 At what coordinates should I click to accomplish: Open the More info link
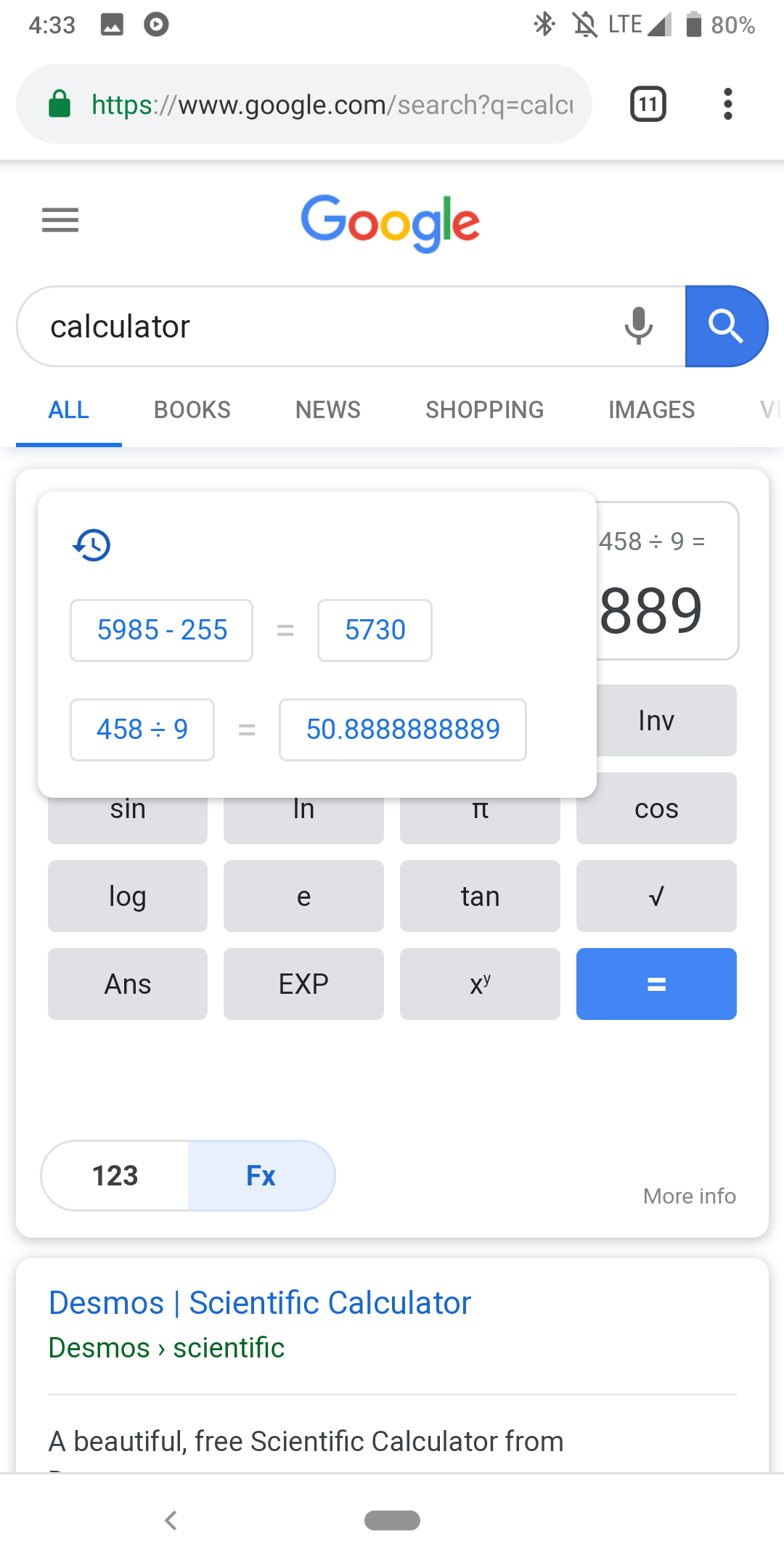689,1196
